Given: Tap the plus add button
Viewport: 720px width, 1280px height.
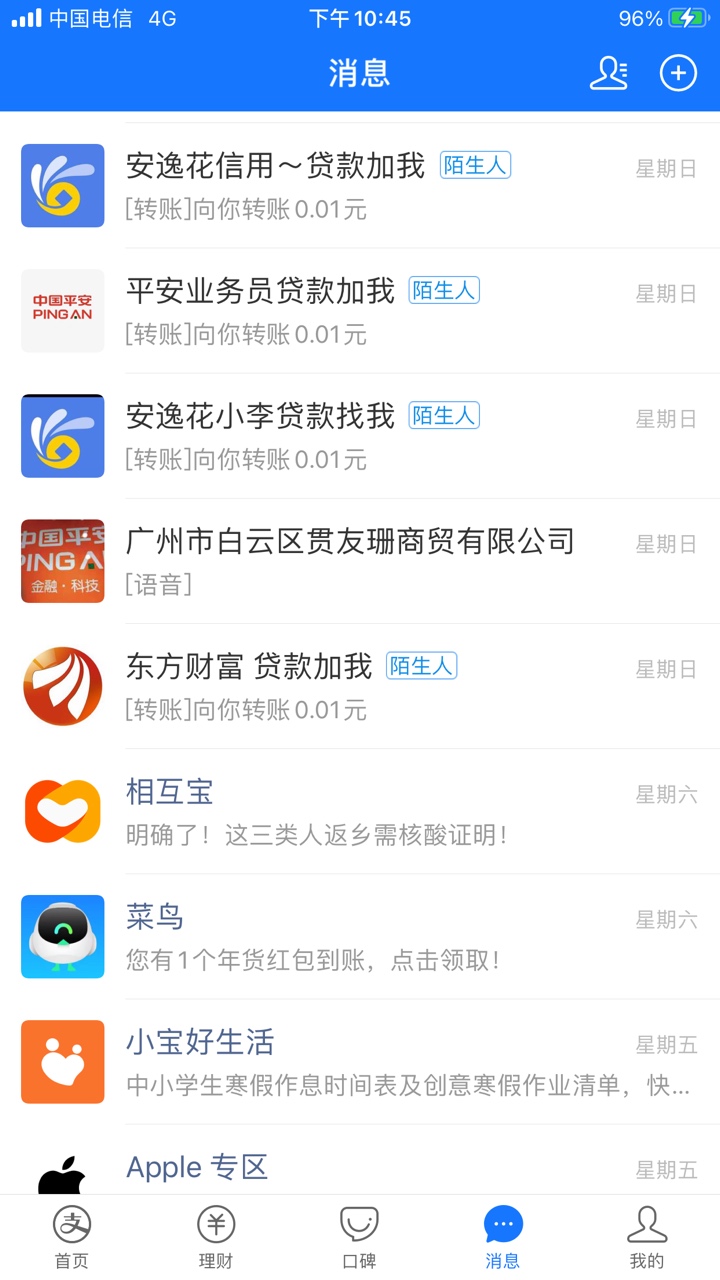Looking at the screenshot, I should tap(678, 73).
